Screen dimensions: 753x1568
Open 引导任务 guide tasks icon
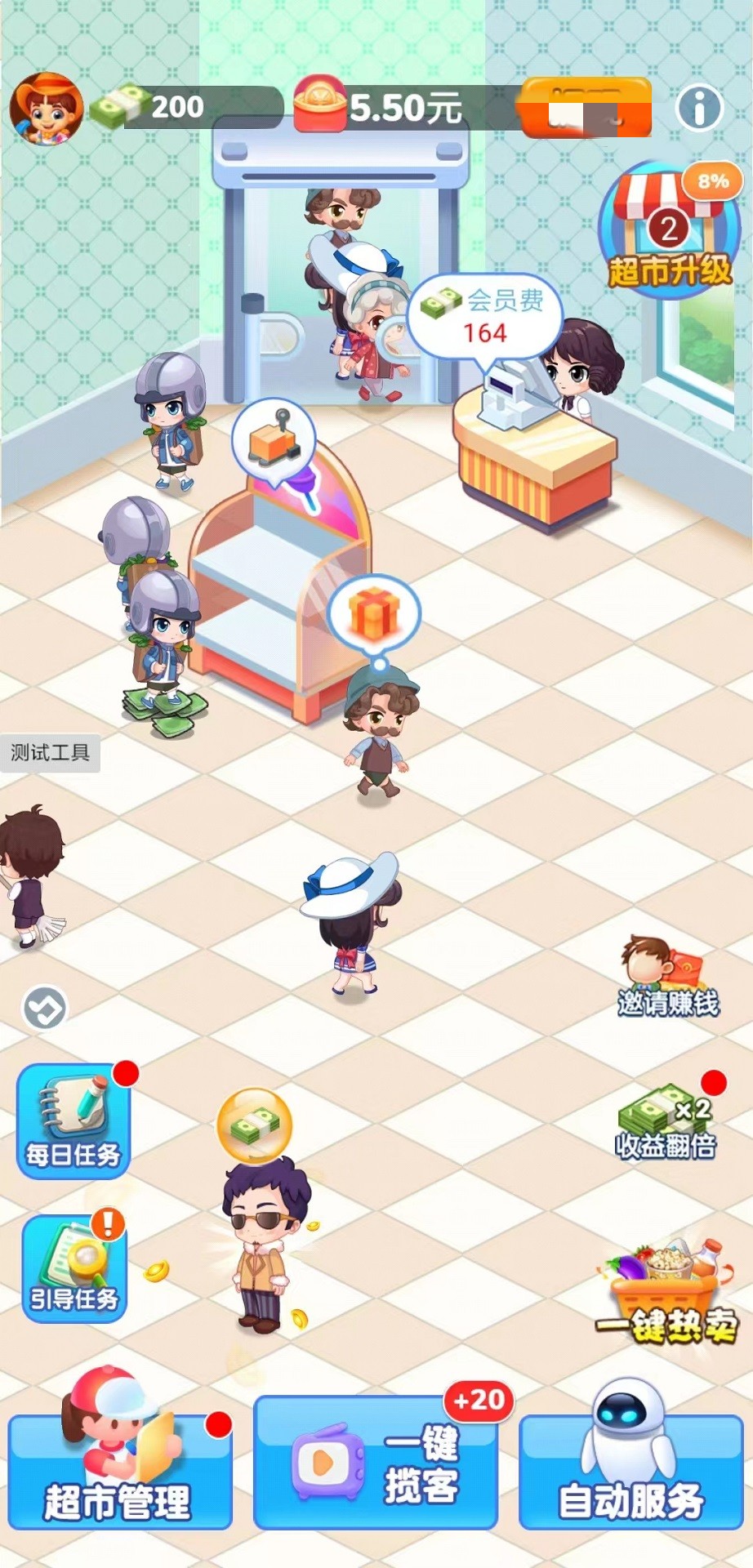coord(72,1266)
